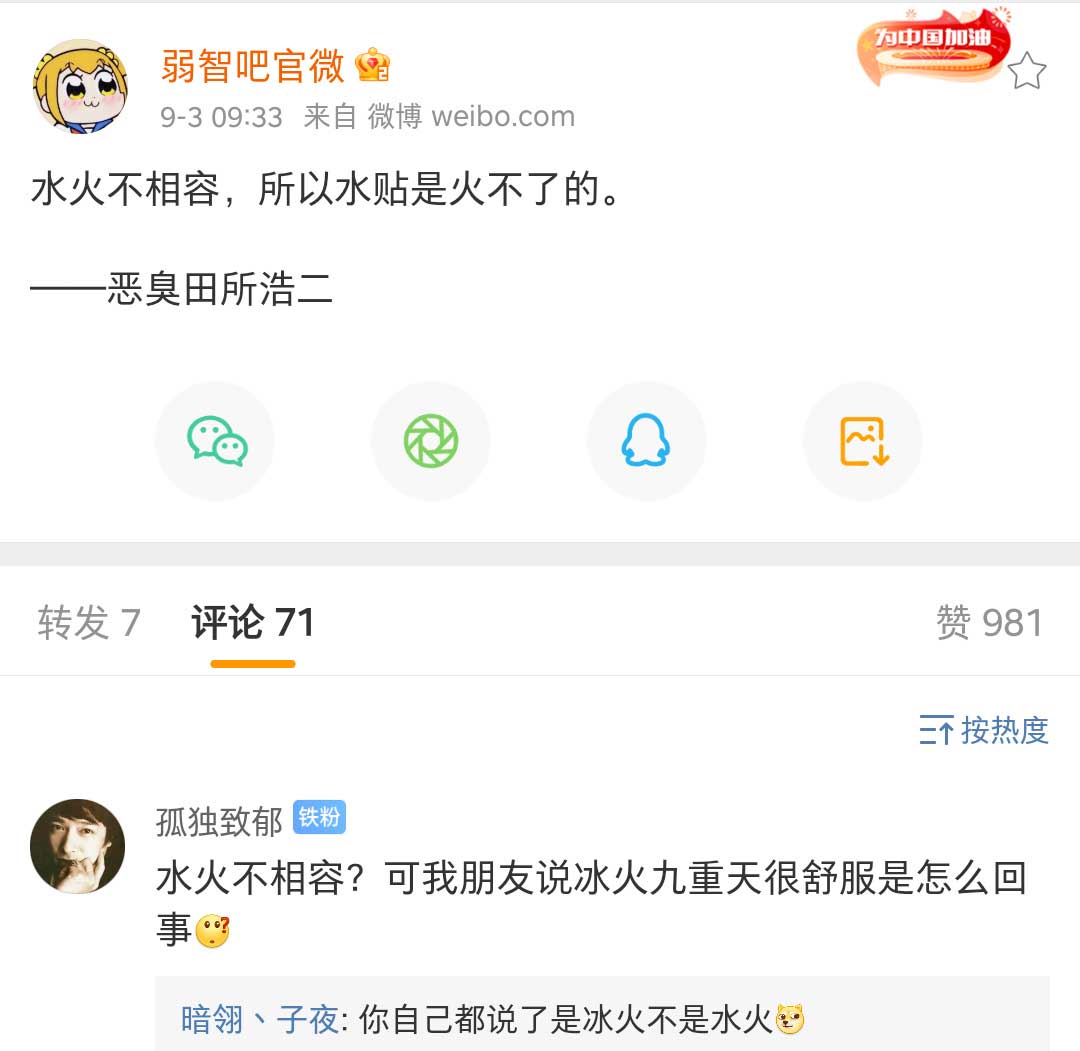Open the 弱智吧官微 username link

click(x=252, y=66)
